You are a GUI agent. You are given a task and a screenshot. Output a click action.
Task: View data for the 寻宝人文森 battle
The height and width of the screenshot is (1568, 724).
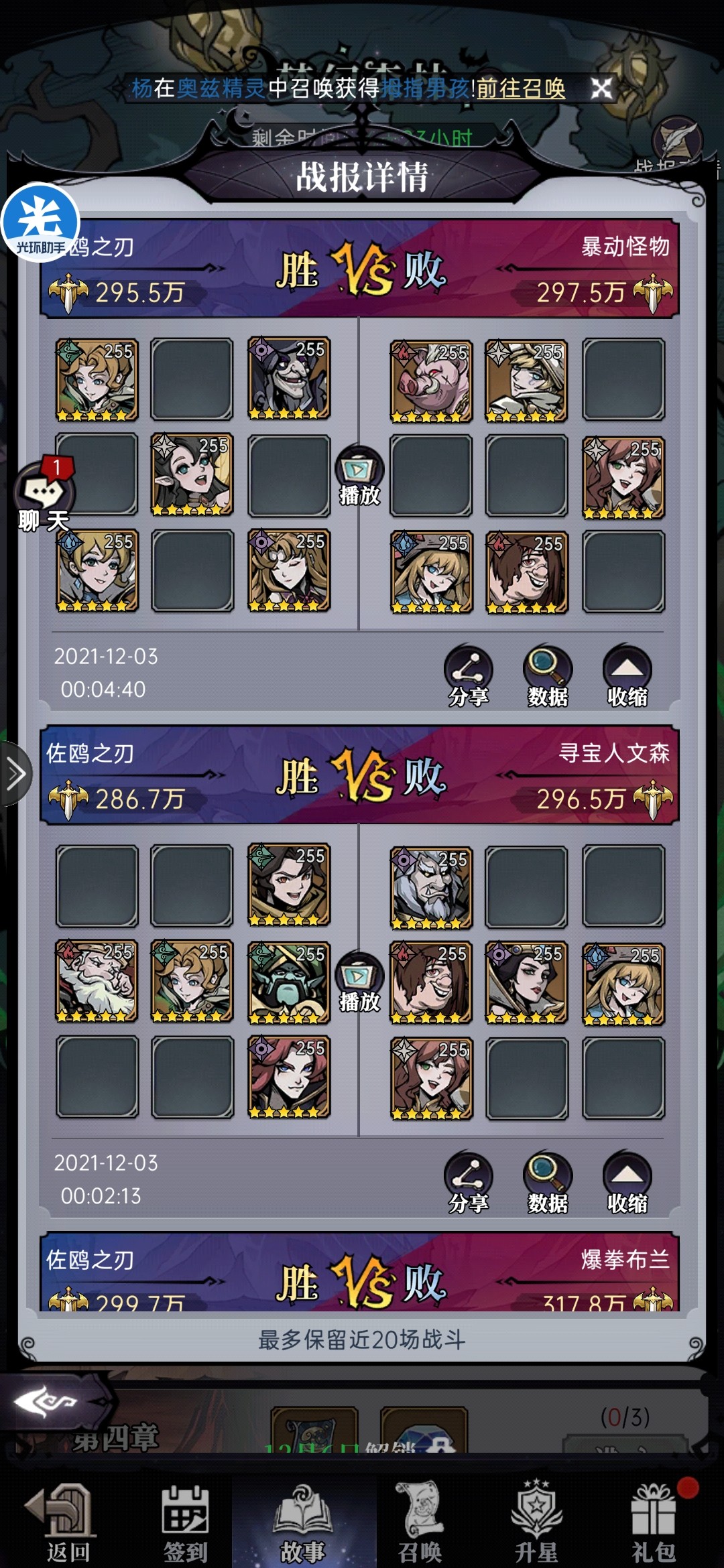(x=547, y=1182)
